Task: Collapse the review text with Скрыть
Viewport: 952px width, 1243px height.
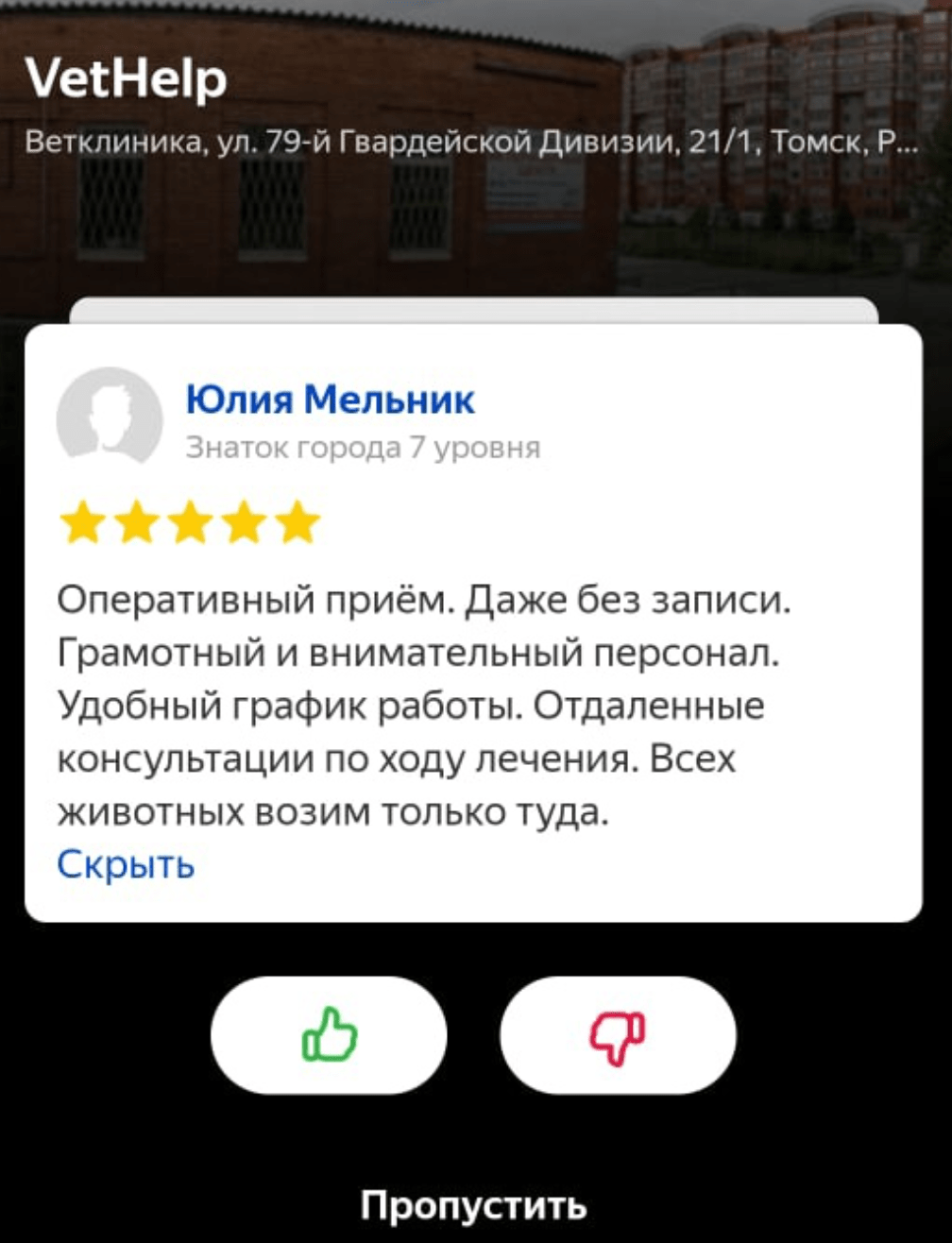Action: [x=126, y=863]
